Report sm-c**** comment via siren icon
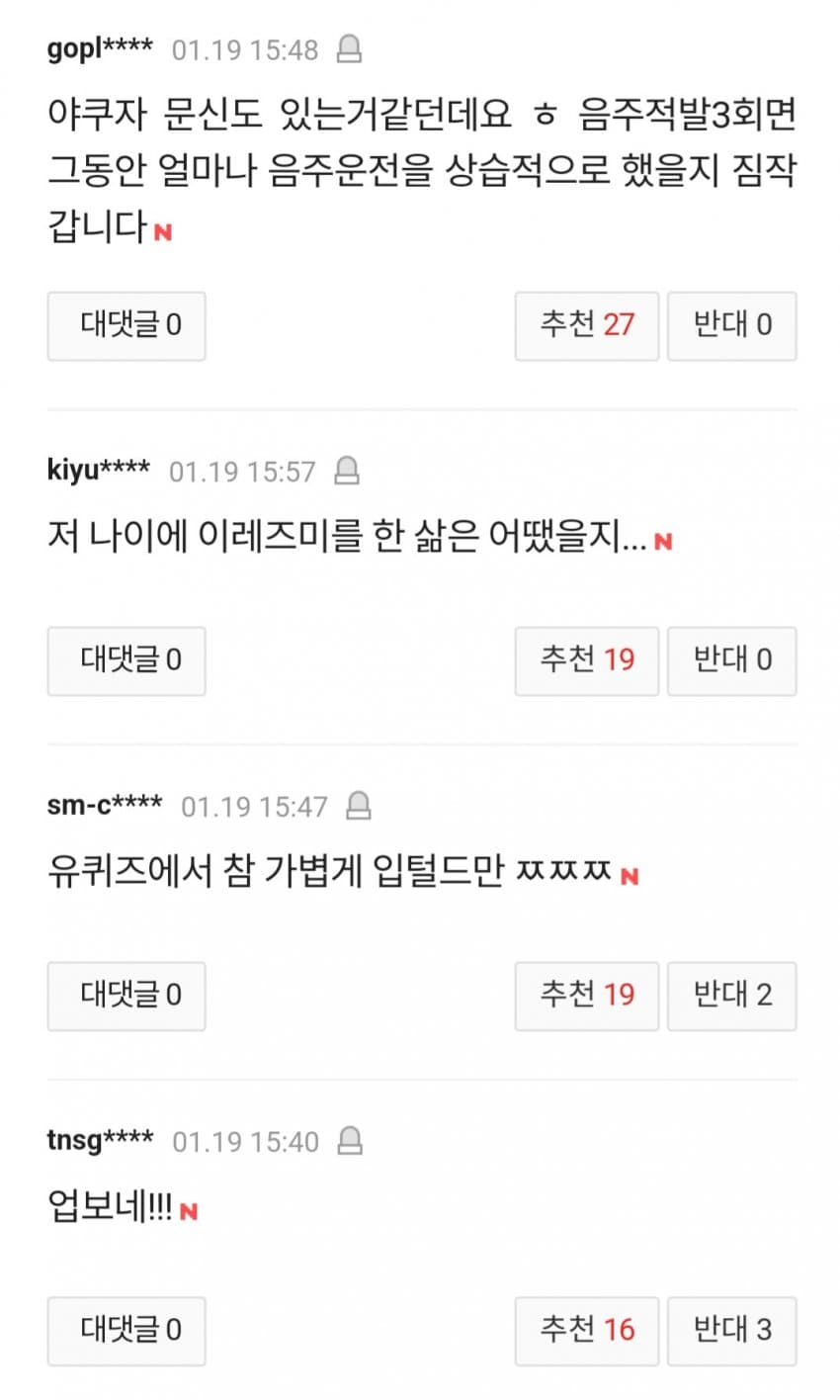840x1400 pixels. tap(359, 806)
